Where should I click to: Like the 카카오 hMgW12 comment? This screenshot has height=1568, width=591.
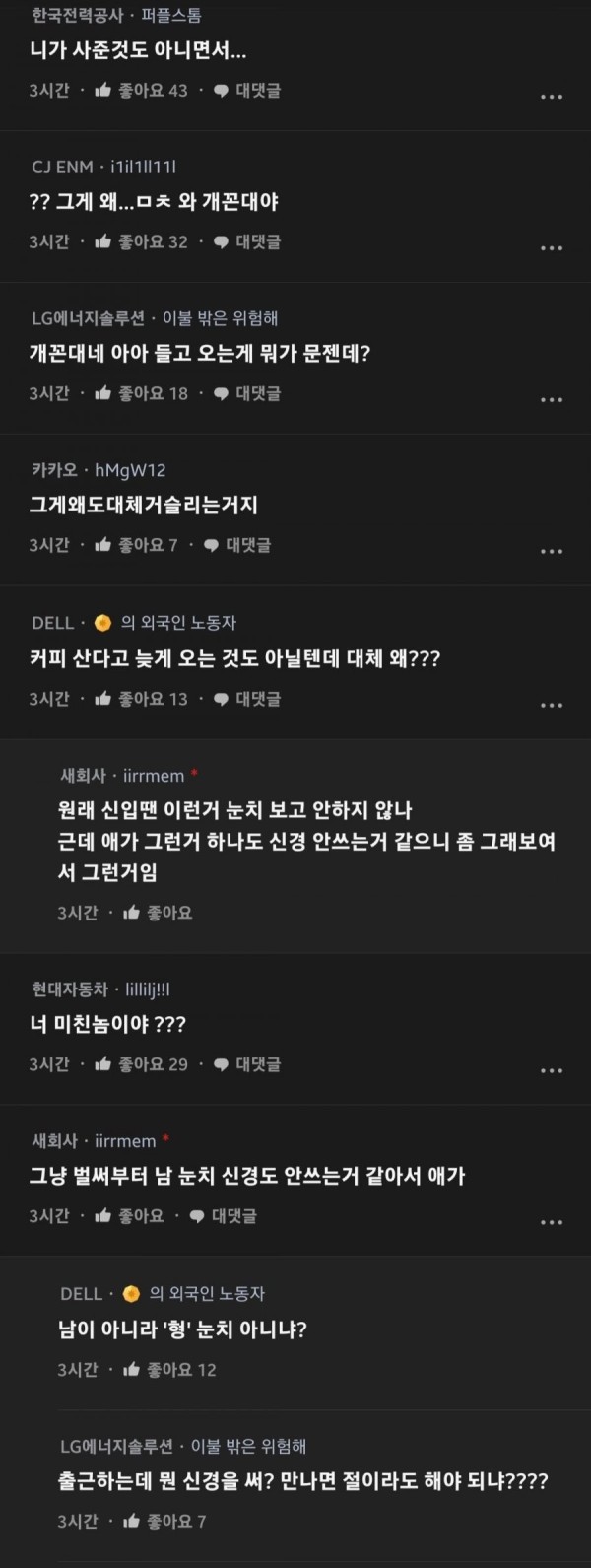pos(135,545)
